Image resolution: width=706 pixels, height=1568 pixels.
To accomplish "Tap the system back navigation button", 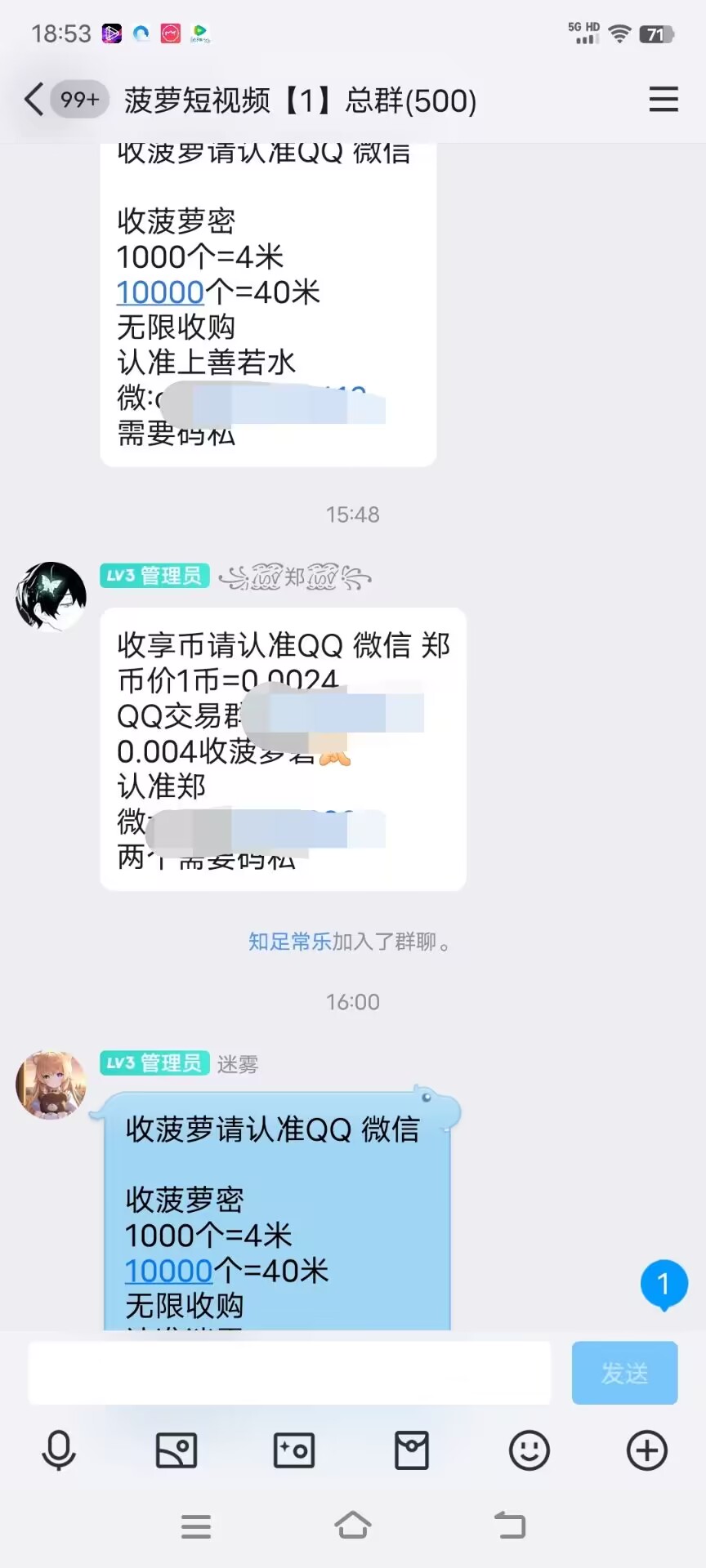I will tap(510, 1525).
